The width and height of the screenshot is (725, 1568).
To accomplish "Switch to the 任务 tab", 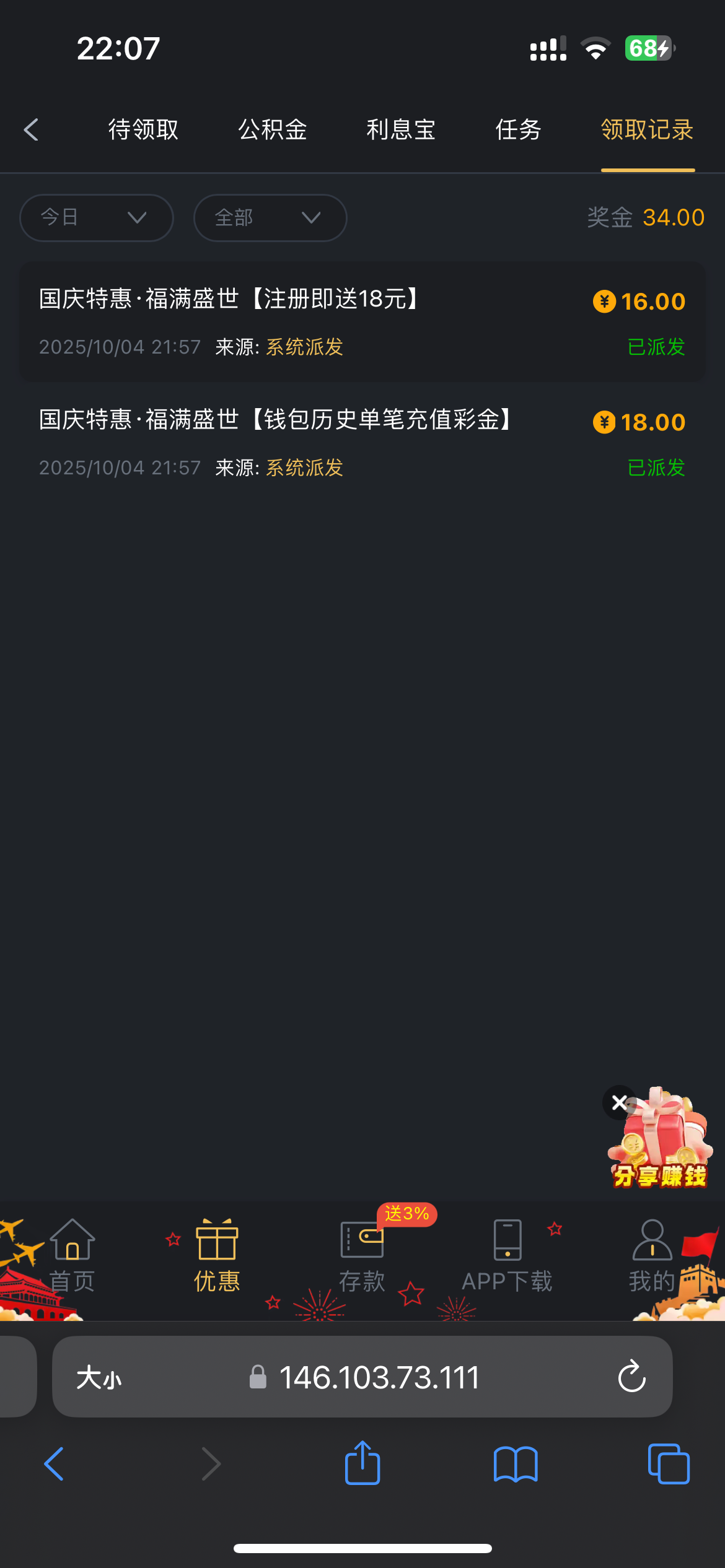I will tap(518, 130).
